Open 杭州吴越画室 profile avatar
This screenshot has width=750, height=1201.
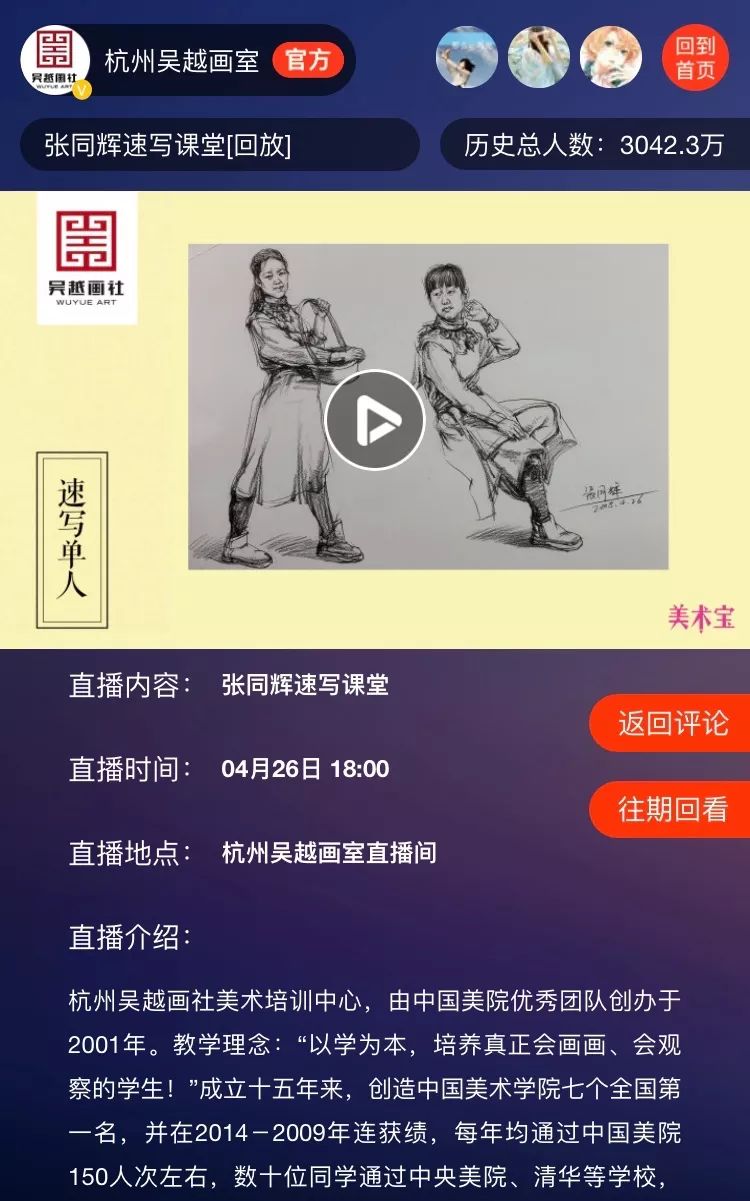point(55,60)
